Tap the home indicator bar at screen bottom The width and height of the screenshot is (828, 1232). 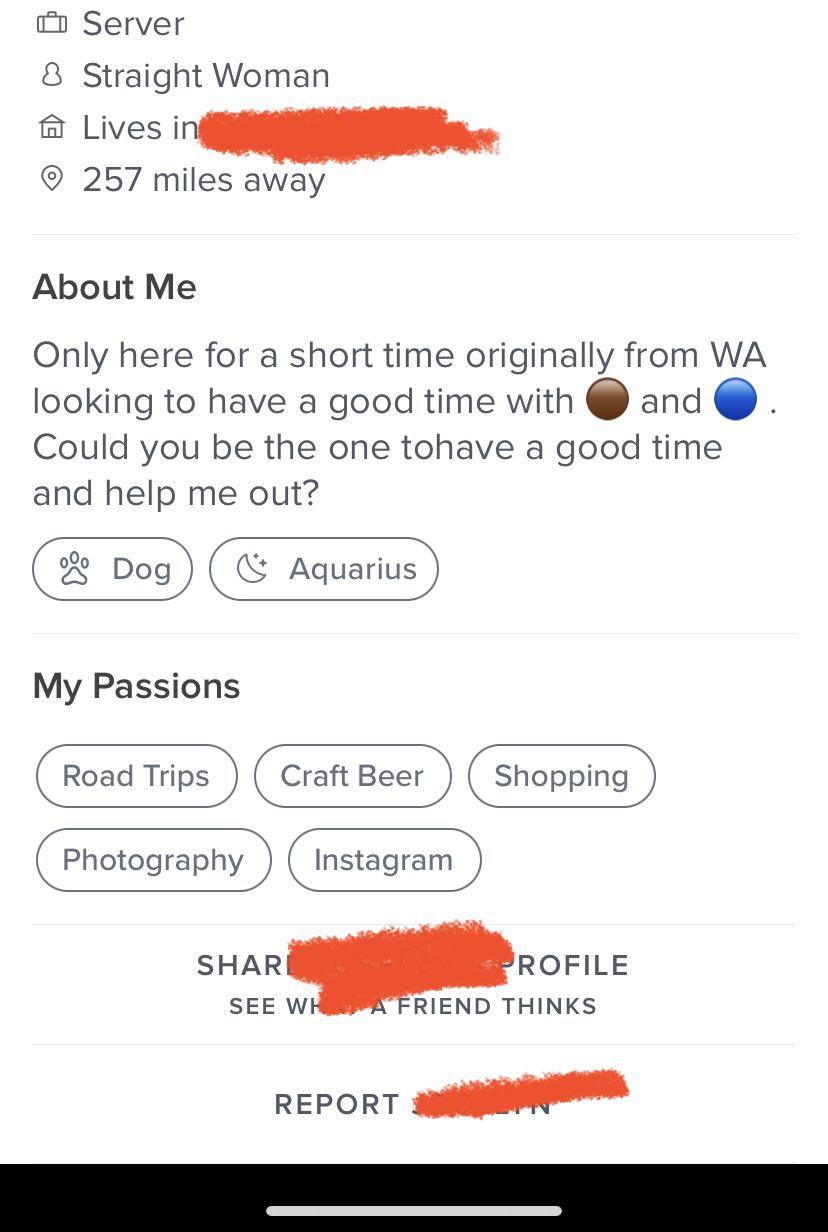(413, 1211)
